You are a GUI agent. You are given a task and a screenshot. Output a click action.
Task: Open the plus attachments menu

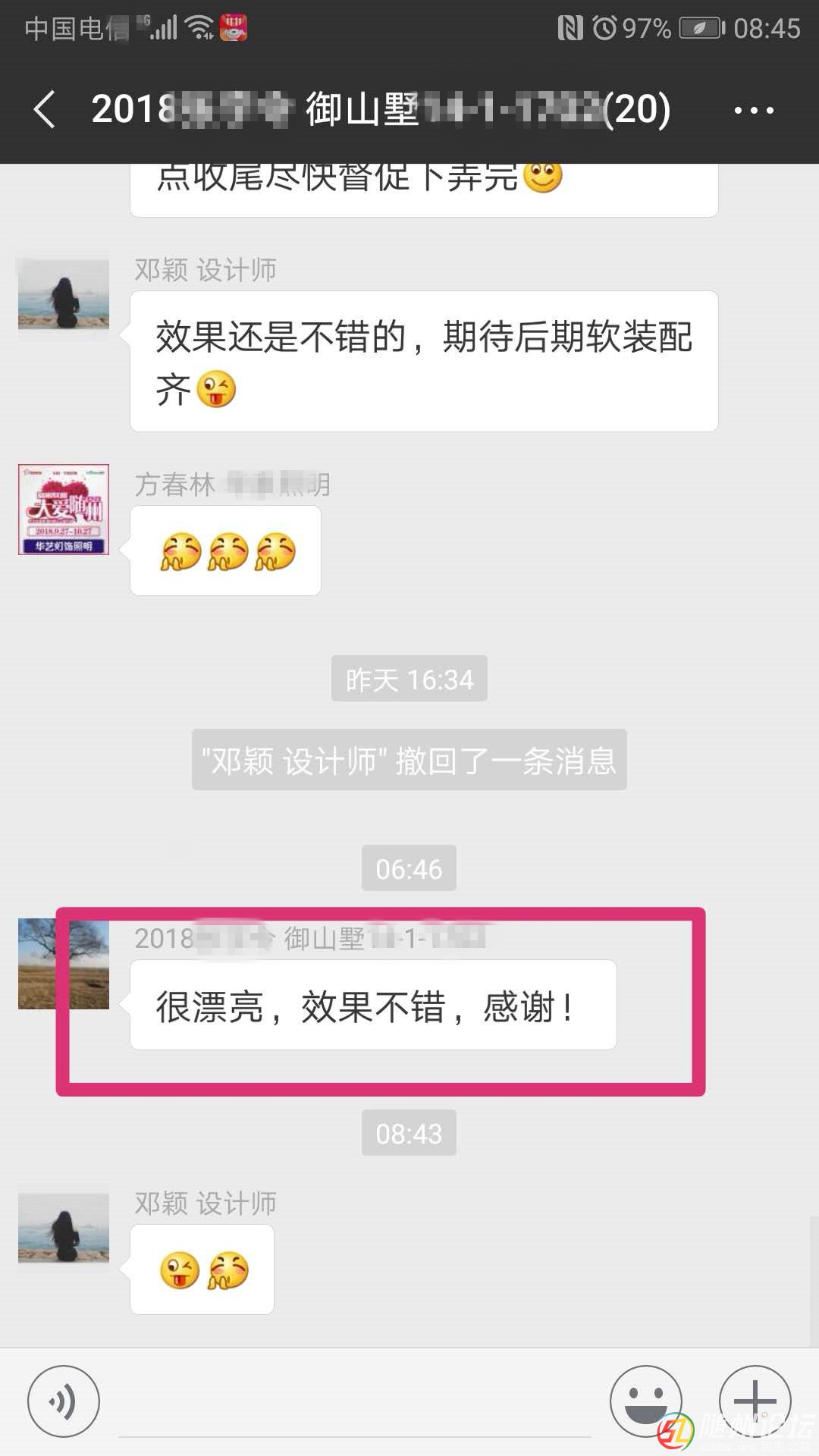click(x=755, y=1400)
